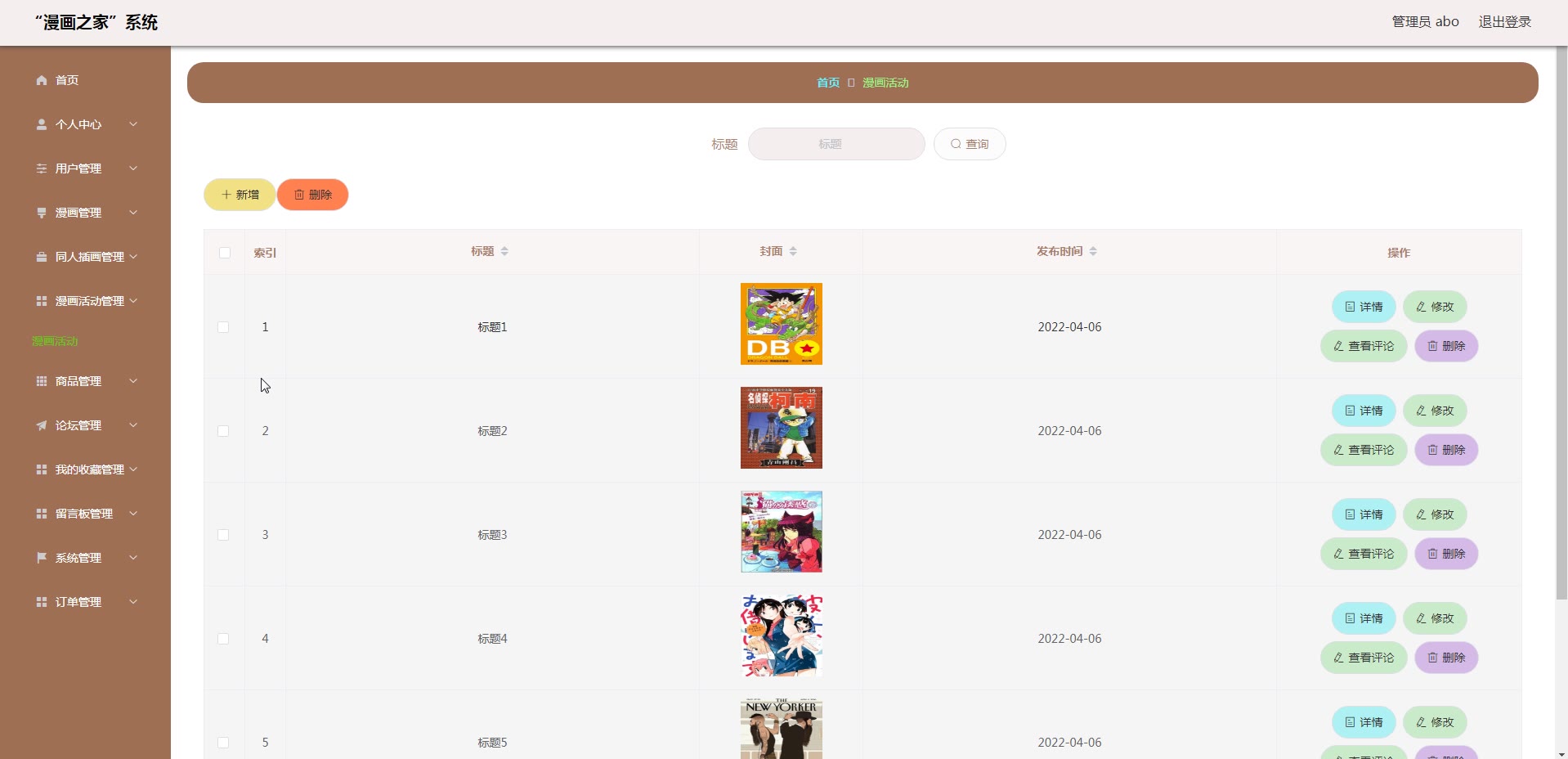The width and height of the screenshot is (1568, 759).
Task: Go to 首页 in the sidebar
Action: pos(67,80)
